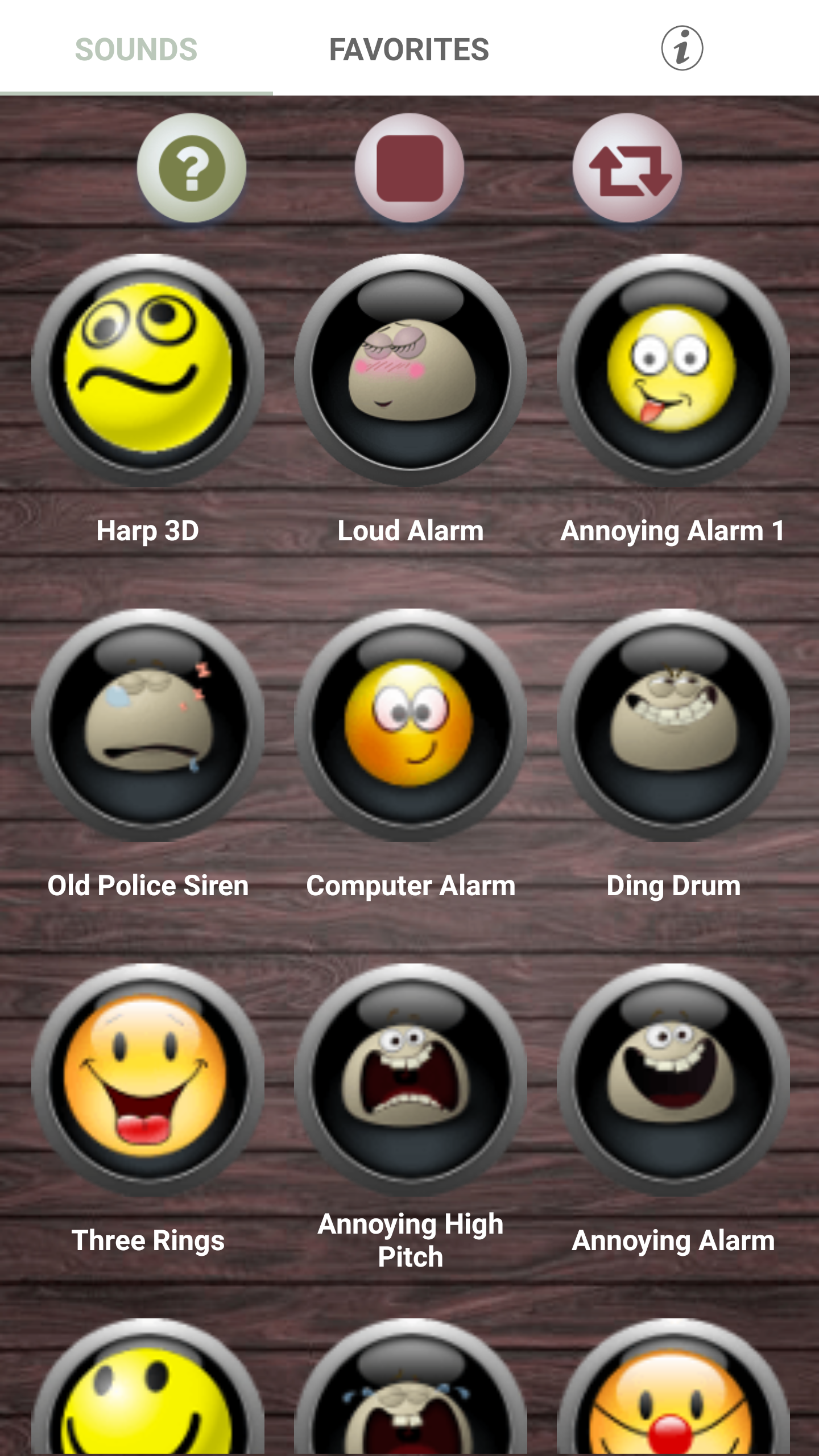Play the Annoying High Pitch sound
This screenshot has height=1456, width=819.
pos(410,1079)
